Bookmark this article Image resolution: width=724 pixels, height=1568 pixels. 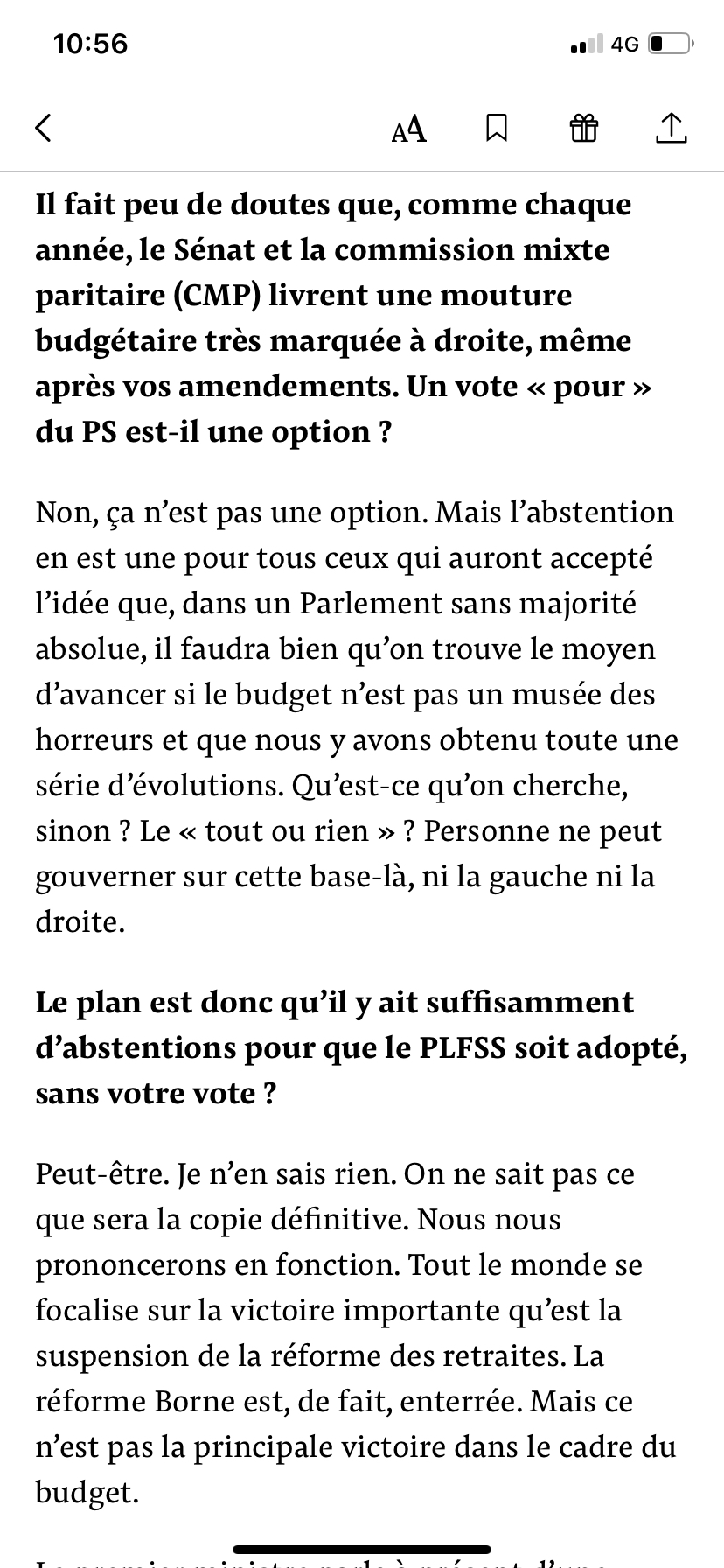(496, 129)
